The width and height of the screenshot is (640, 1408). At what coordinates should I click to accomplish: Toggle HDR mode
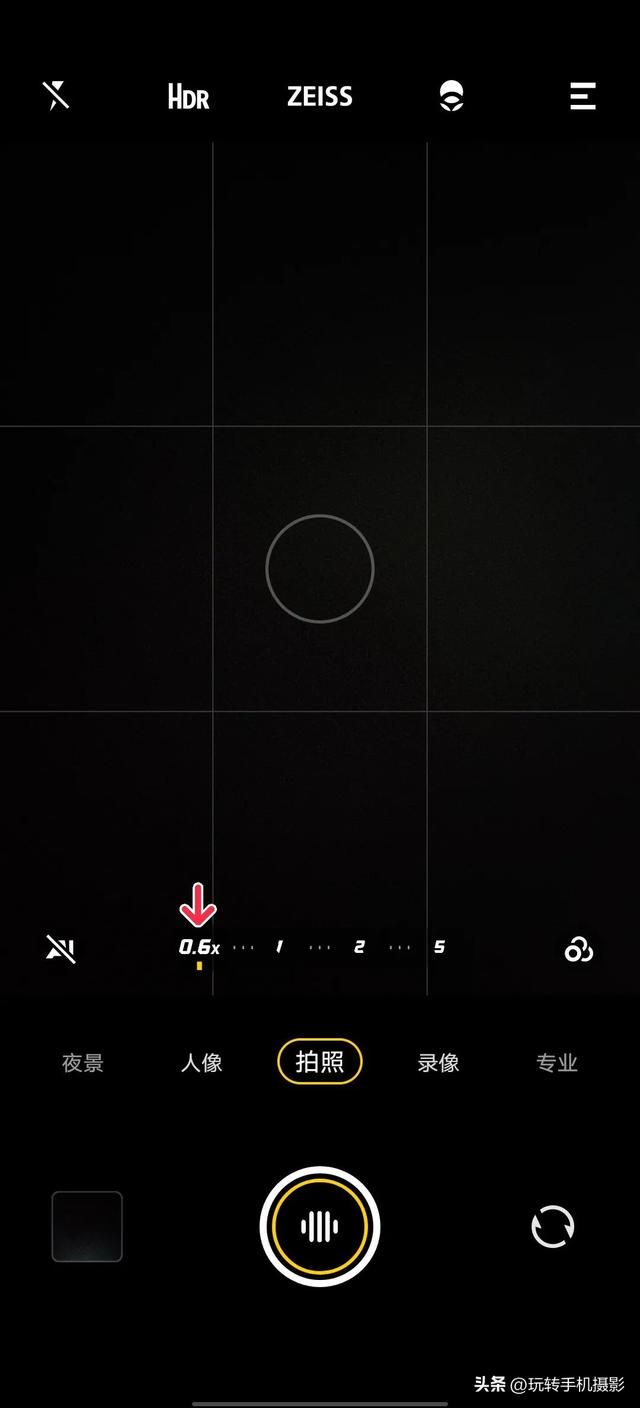click(188, 97)
